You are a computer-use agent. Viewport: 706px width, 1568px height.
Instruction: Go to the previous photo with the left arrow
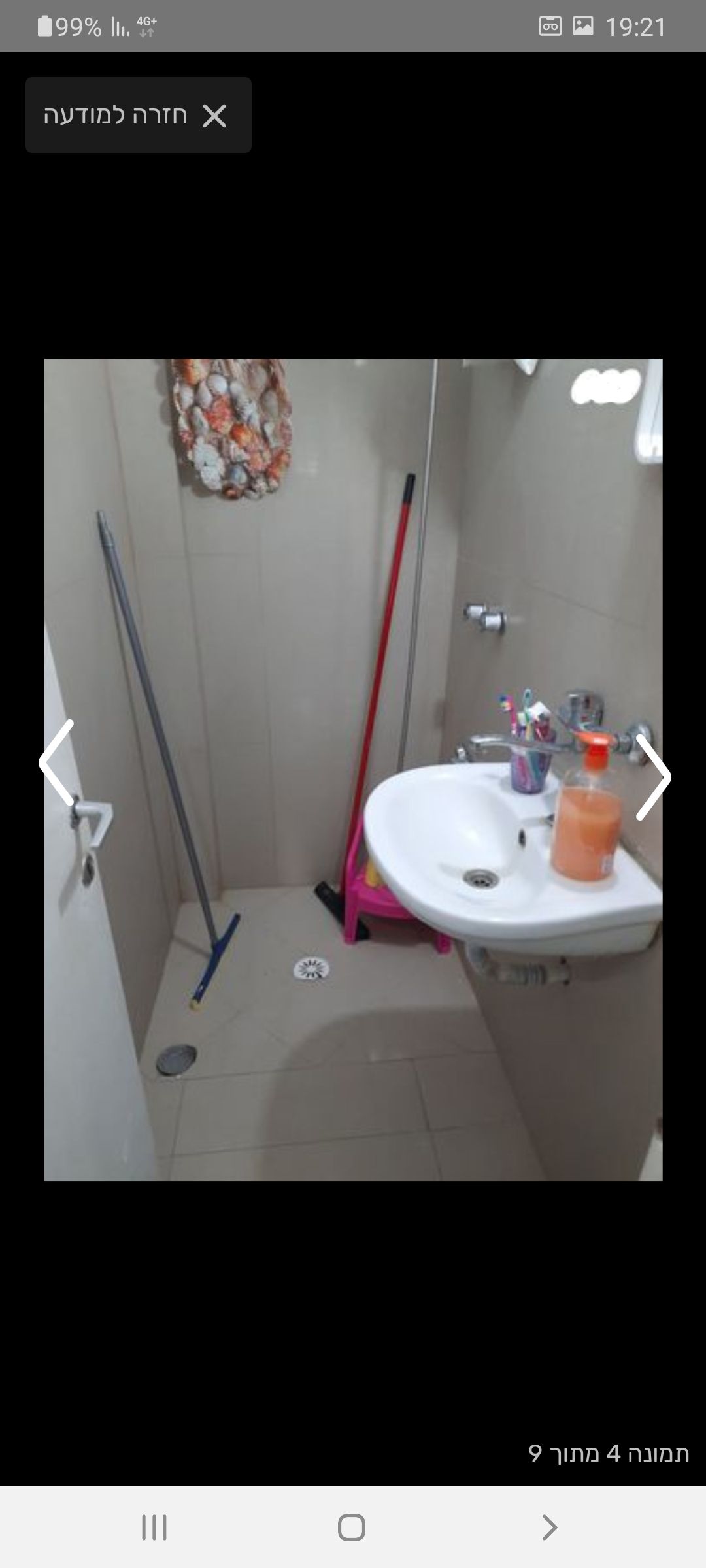click(57, 763)
